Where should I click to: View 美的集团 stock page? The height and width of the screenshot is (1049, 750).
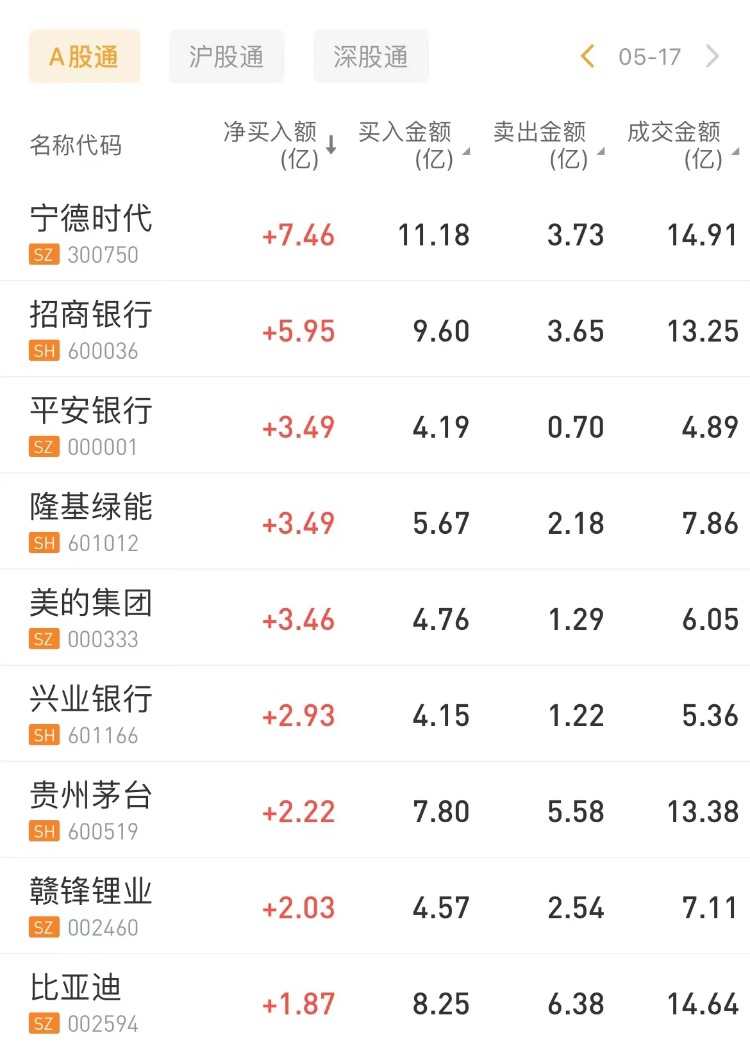tap(91, 617)
